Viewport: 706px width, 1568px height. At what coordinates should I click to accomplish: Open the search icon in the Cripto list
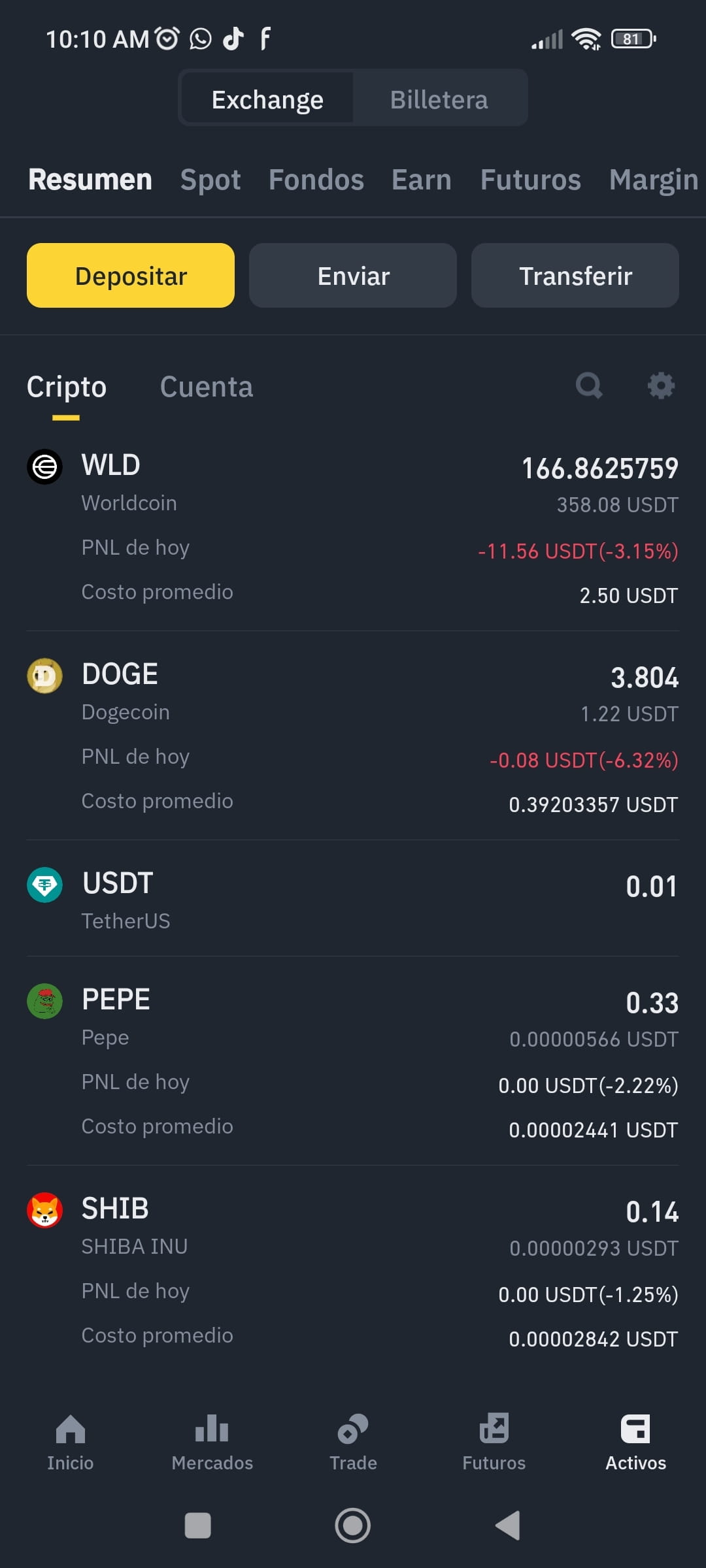point(589,385)
